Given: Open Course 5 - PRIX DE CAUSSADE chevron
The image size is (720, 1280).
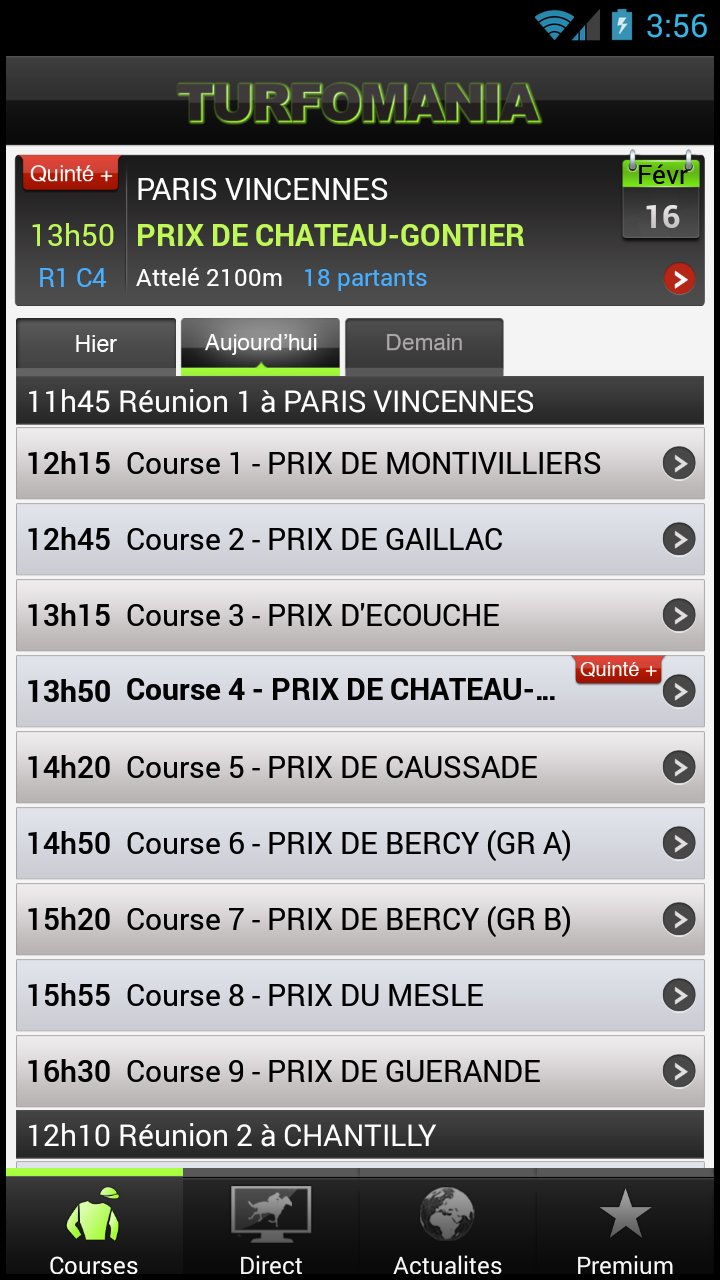Looking at the screenshot, I should pyautogui.click(x=678, y=767).
